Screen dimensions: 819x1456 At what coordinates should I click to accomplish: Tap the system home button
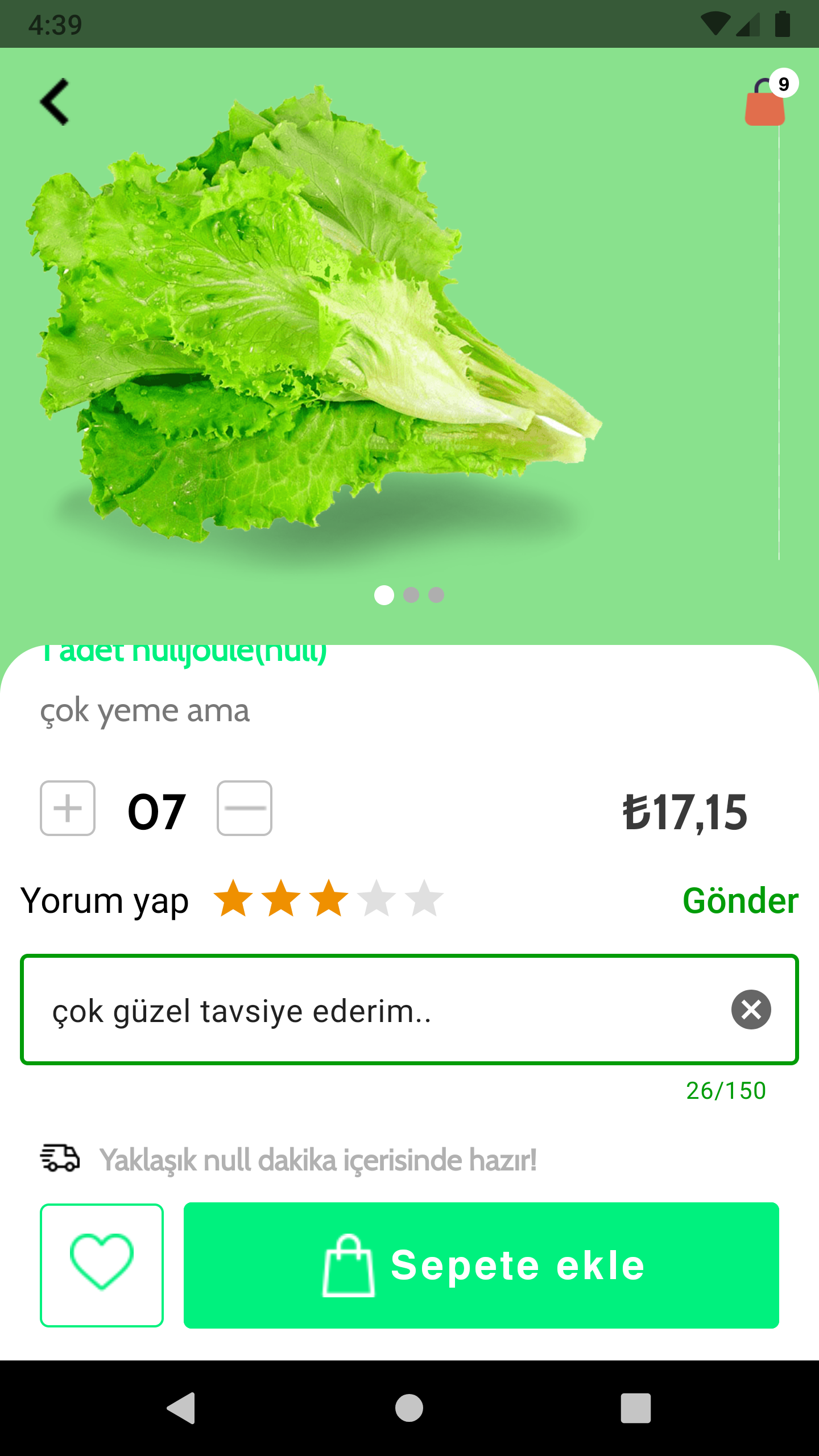[x=409, y=1408]
